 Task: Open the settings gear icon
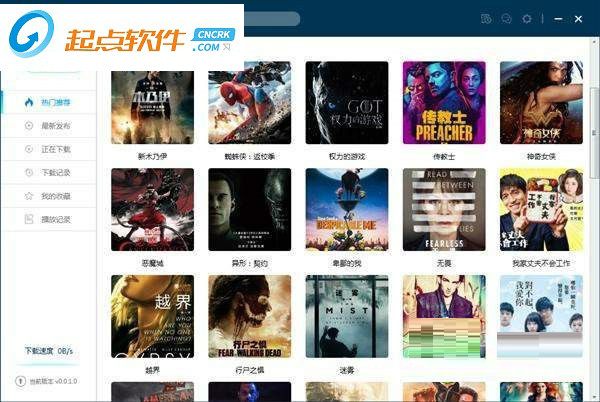pos(527,18)
